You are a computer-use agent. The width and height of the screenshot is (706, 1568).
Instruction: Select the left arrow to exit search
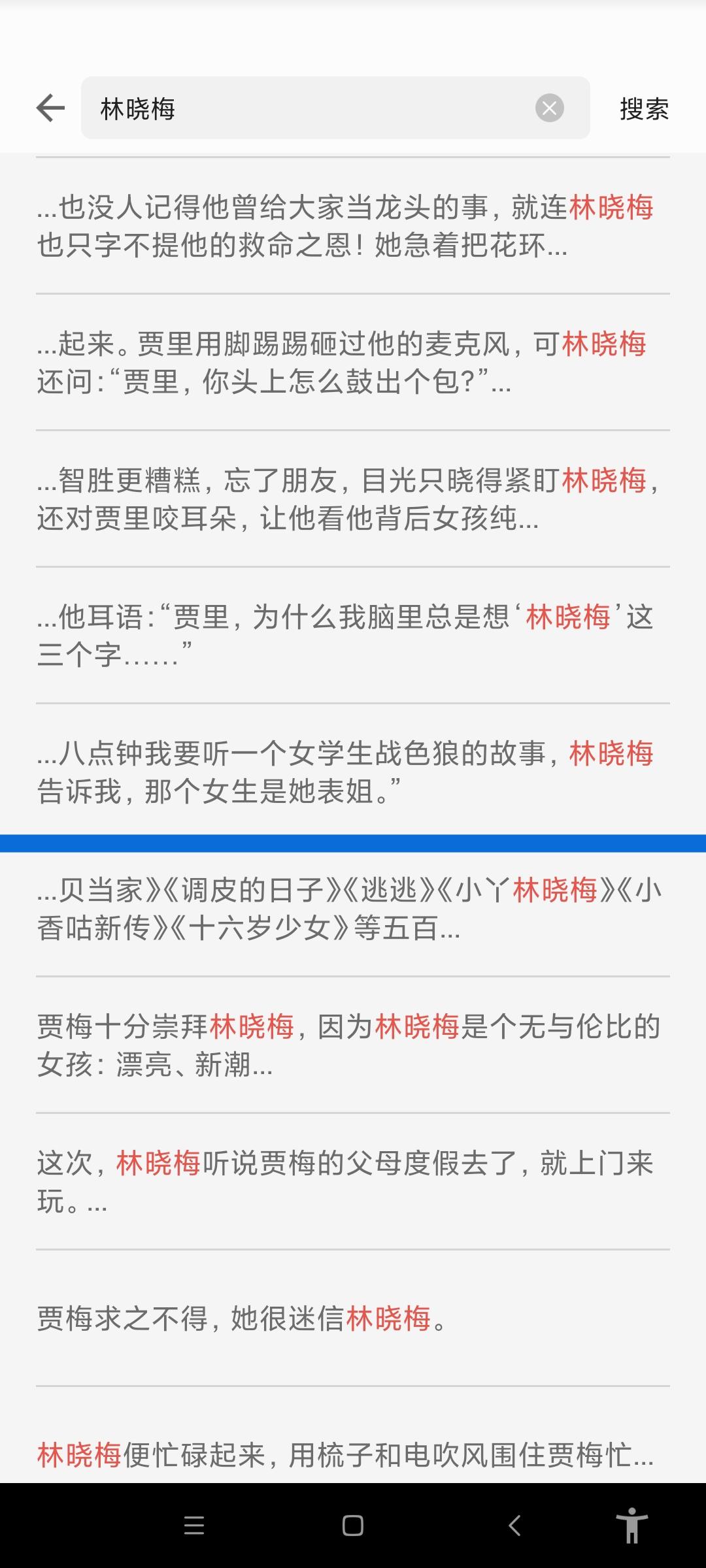[x=49, y=108]
